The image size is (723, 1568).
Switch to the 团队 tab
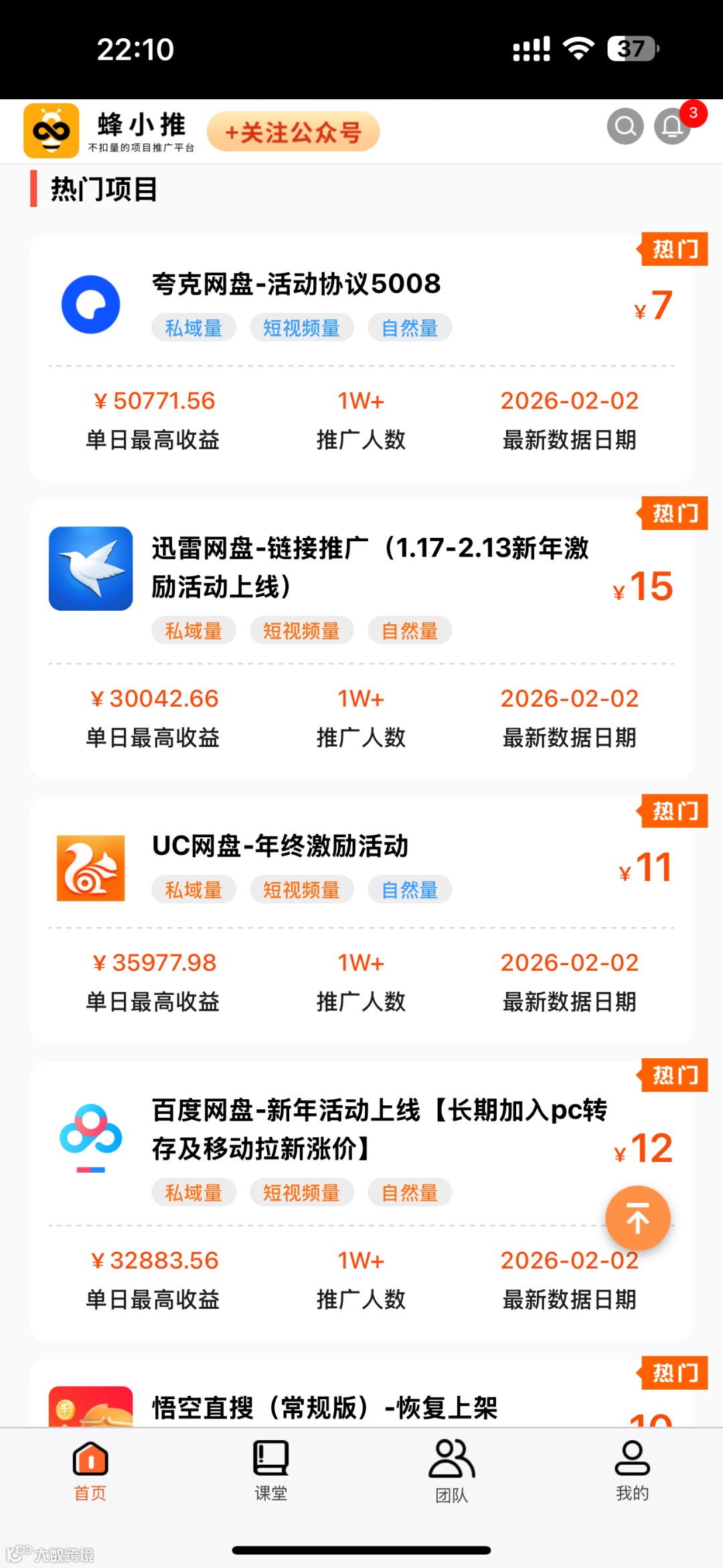(452, 1471)
